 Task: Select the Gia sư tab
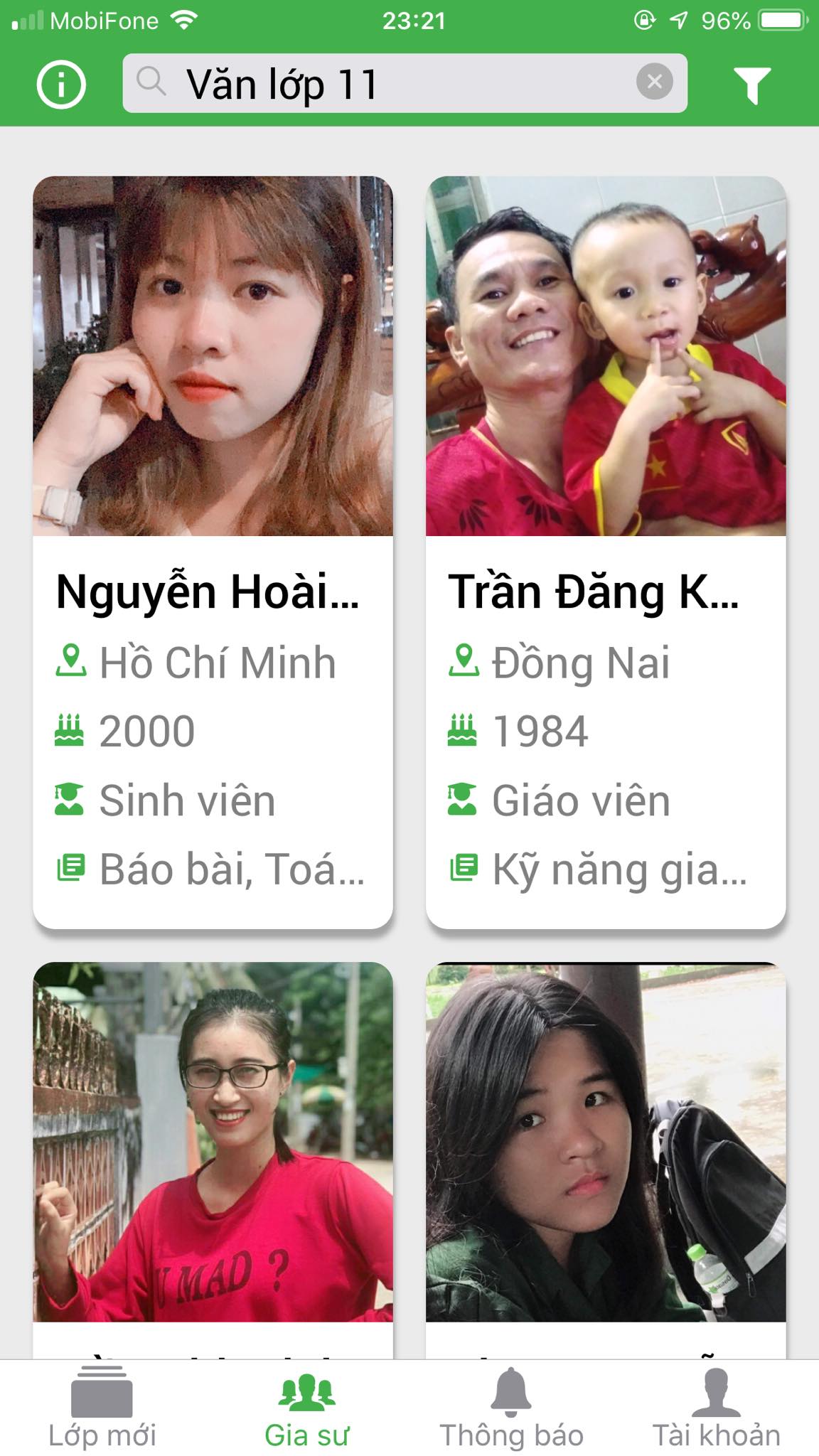coord(307,1409)
